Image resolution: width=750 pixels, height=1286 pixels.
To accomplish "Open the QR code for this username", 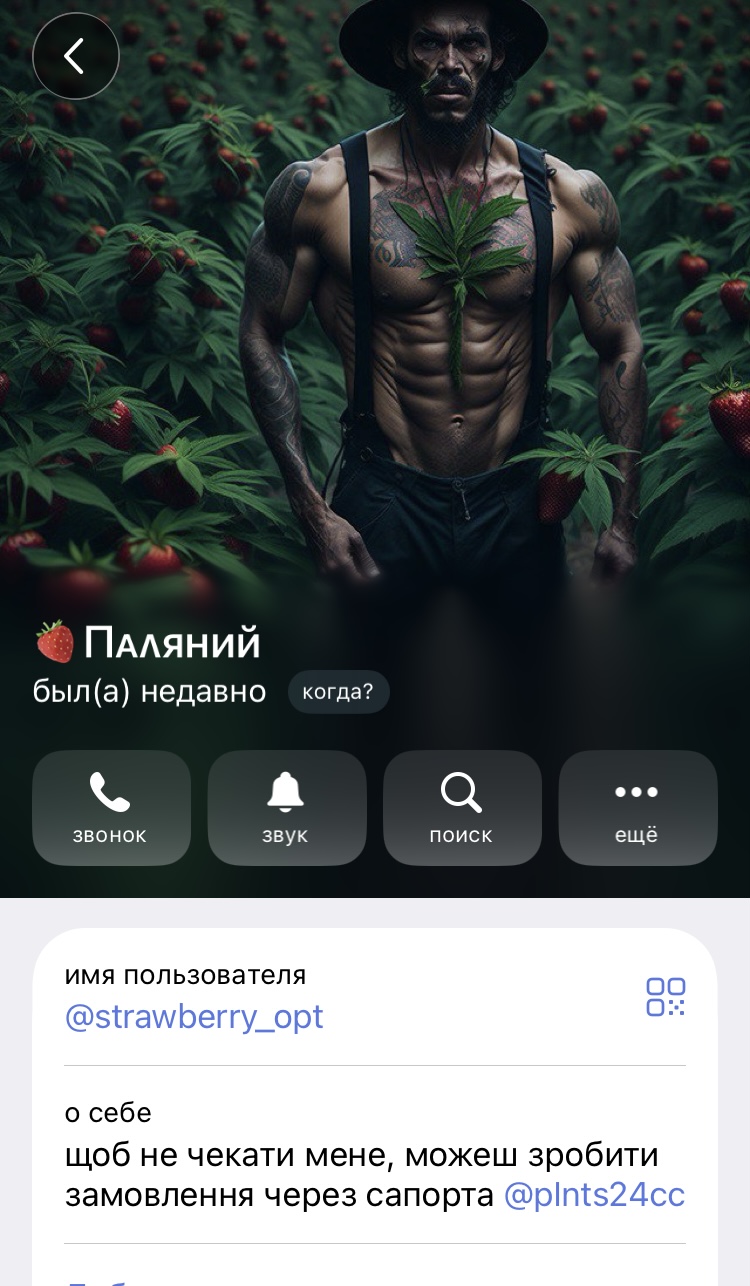I will click(665, 997).
